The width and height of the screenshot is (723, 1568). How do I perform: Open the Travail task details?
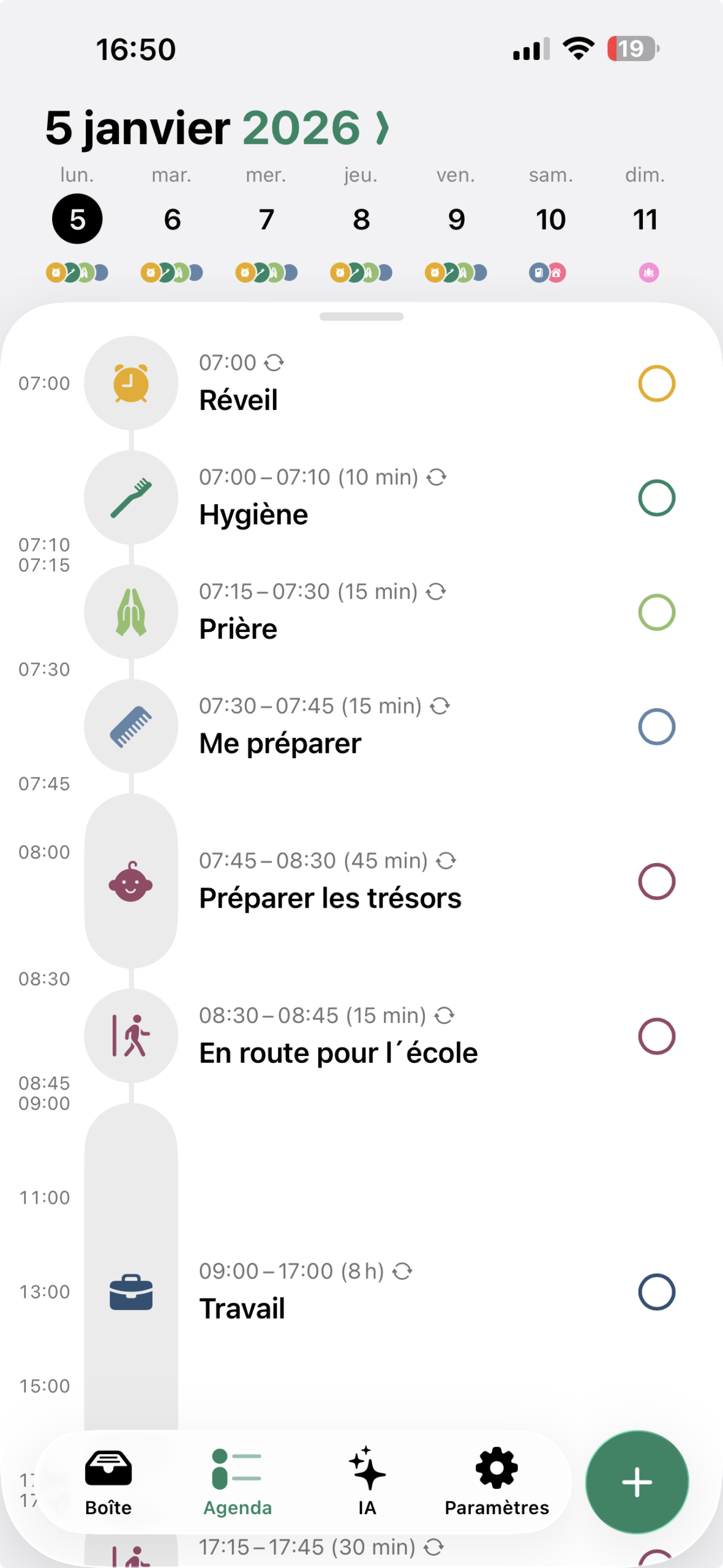click(306, 1292)
